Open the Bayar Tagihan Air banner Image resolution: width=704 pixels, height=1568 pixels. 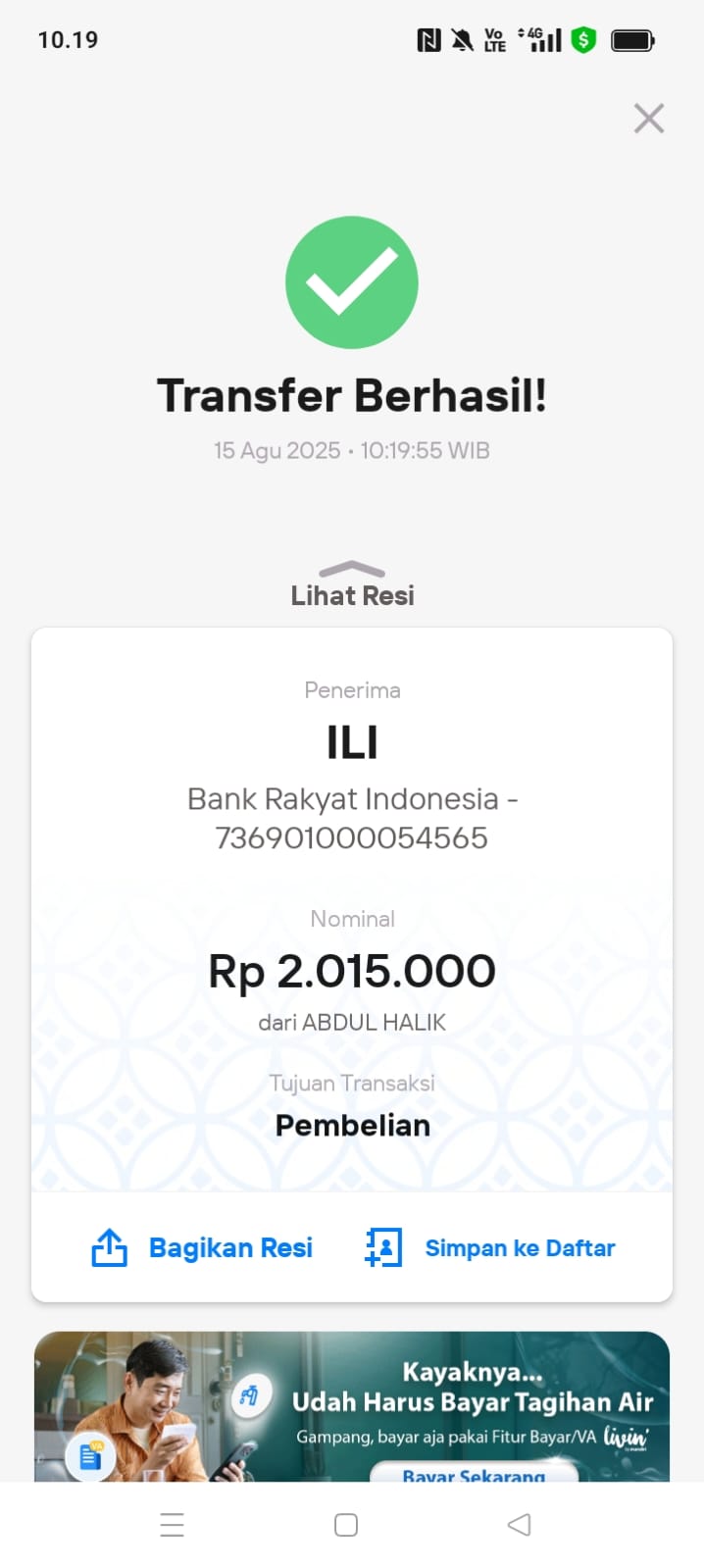353,1402
